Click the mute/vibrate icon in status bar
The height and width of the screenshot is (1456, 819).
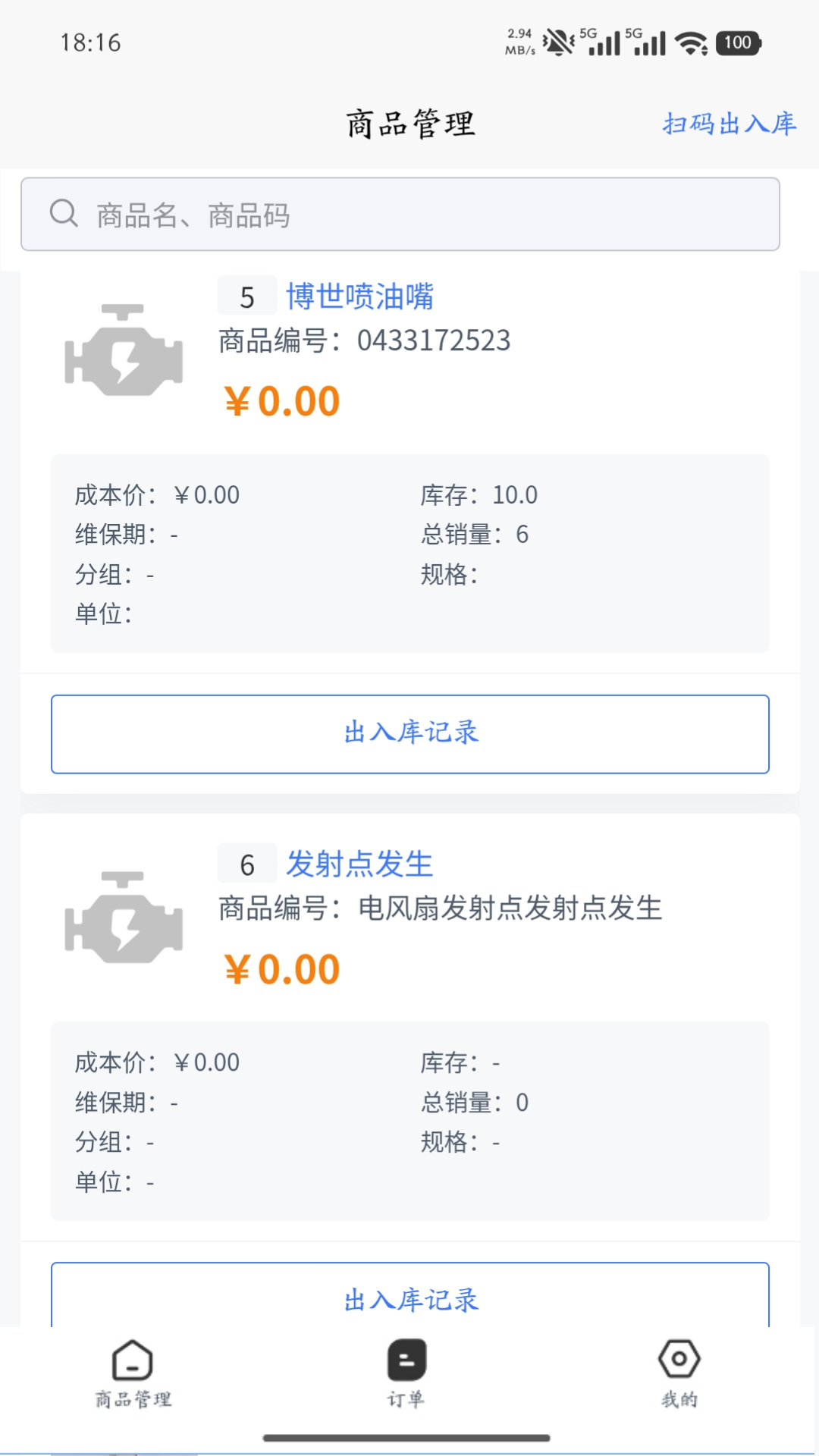coord(558,42)
